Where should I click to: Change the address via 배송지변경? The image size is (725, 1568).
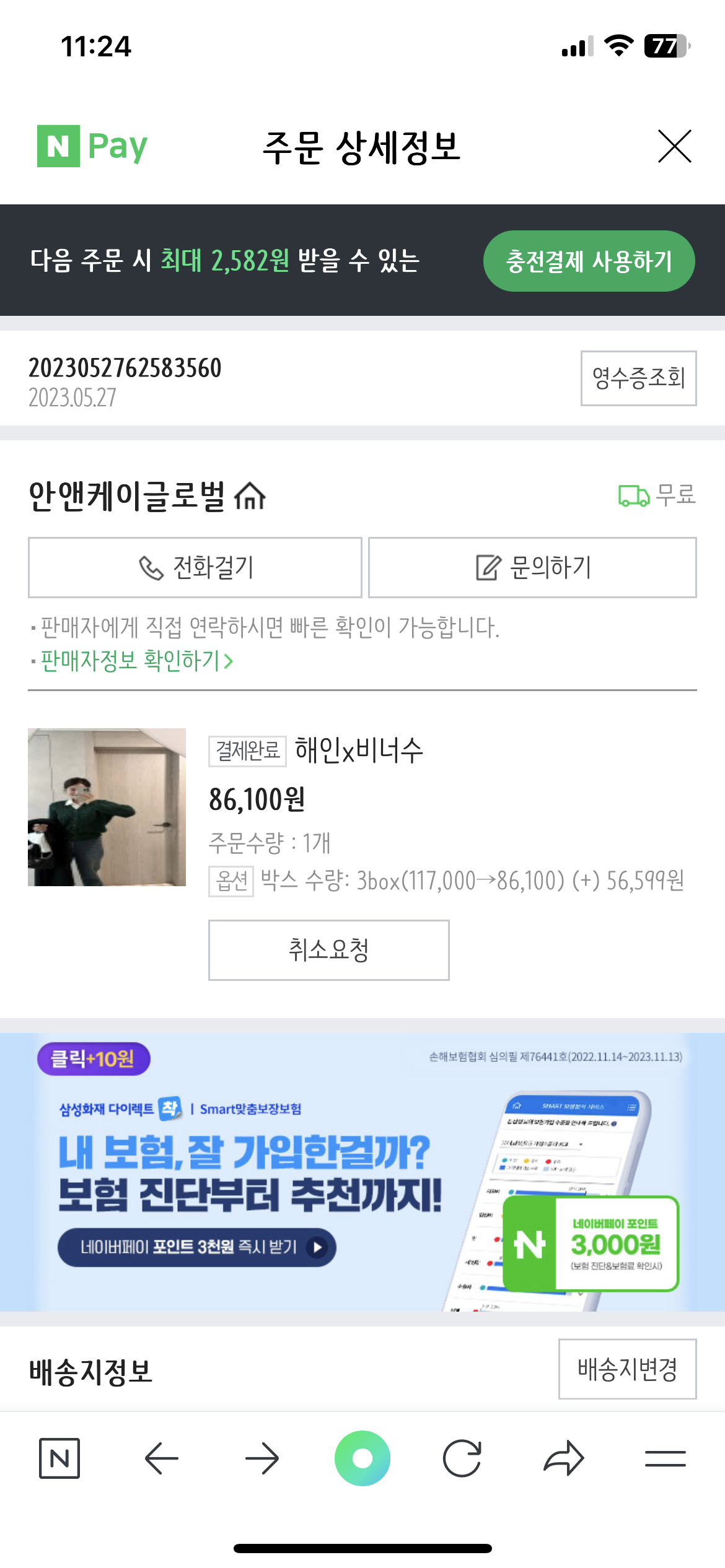627,1369
